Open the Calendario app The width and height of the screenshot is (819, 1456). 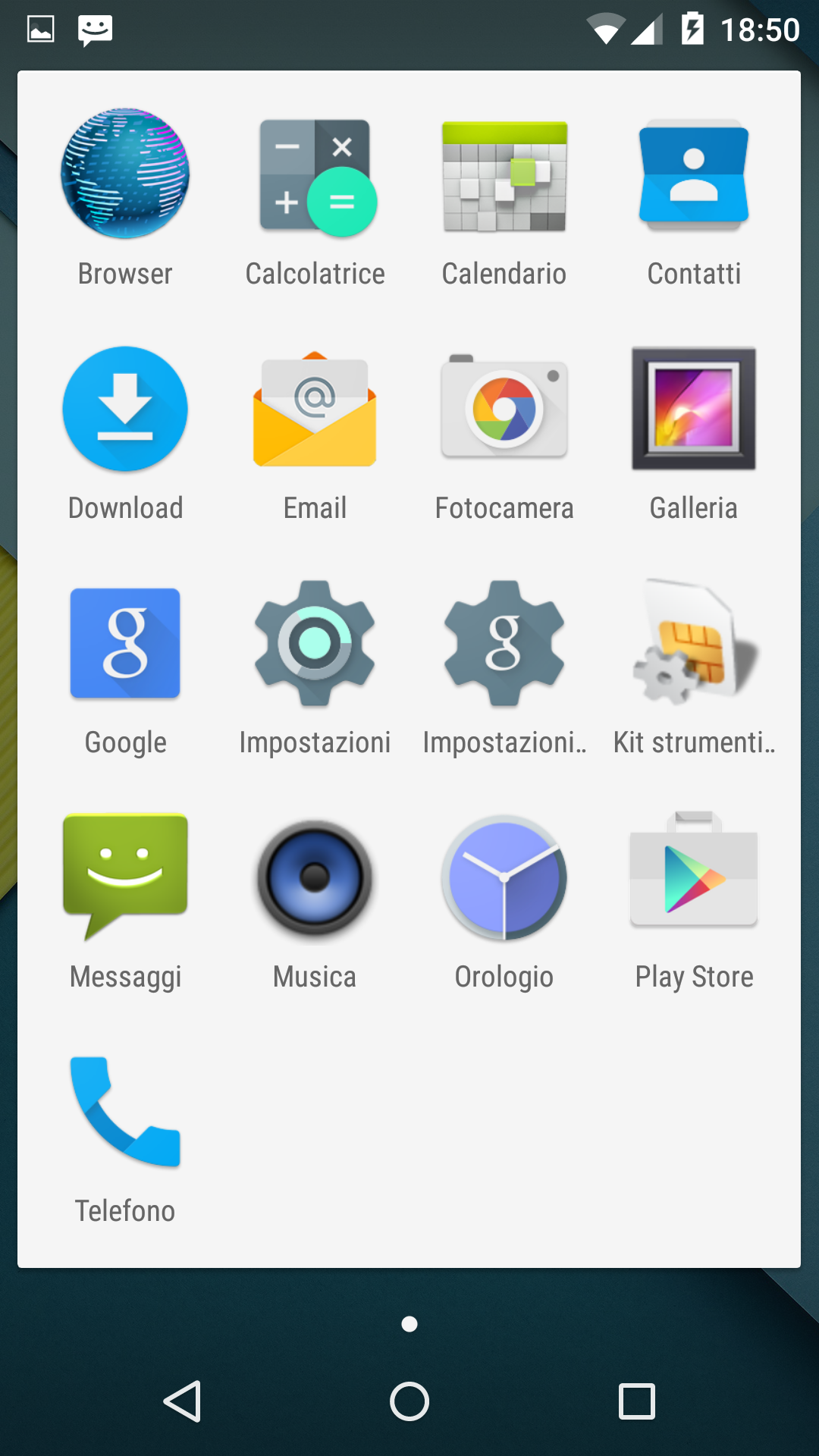(x=504, y=176)
